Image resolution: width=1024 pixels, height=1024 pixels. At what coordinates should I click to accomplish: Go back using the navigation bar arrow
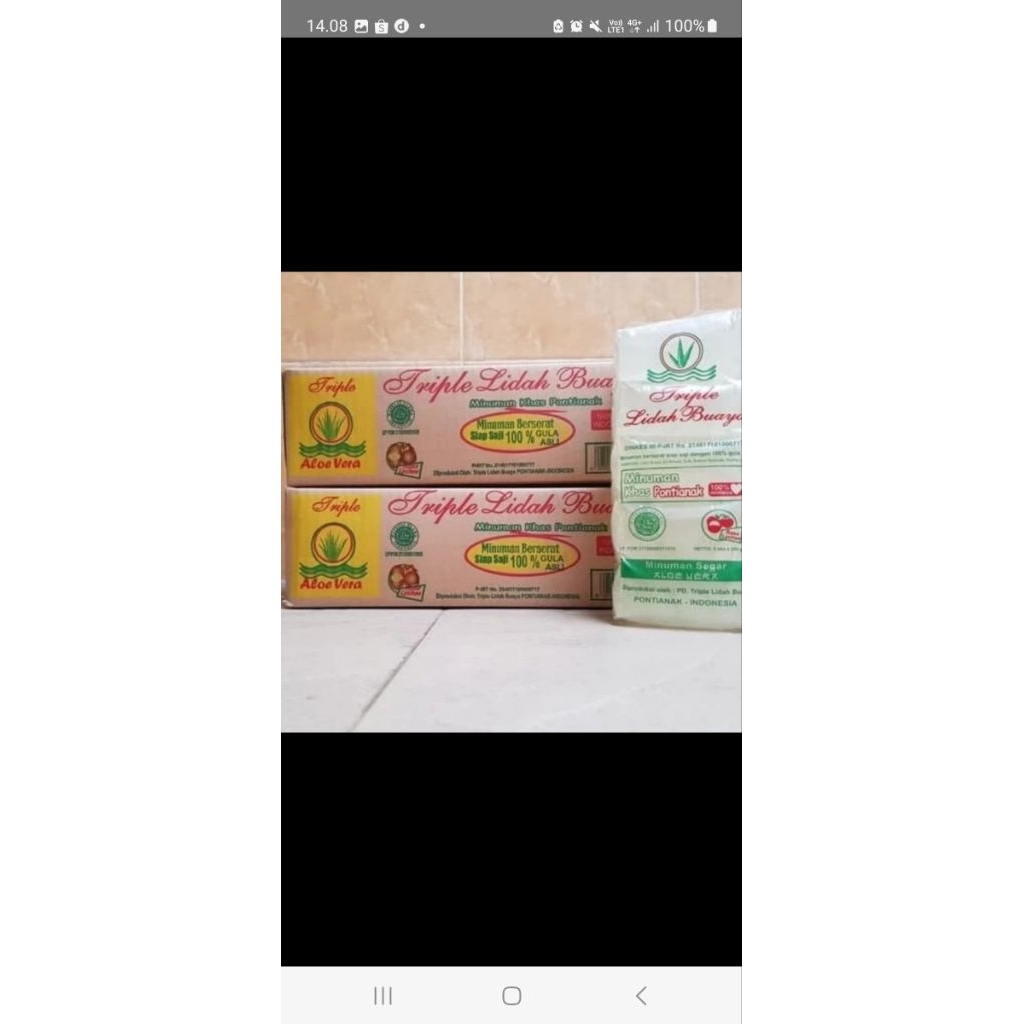[x=641, y=995]
